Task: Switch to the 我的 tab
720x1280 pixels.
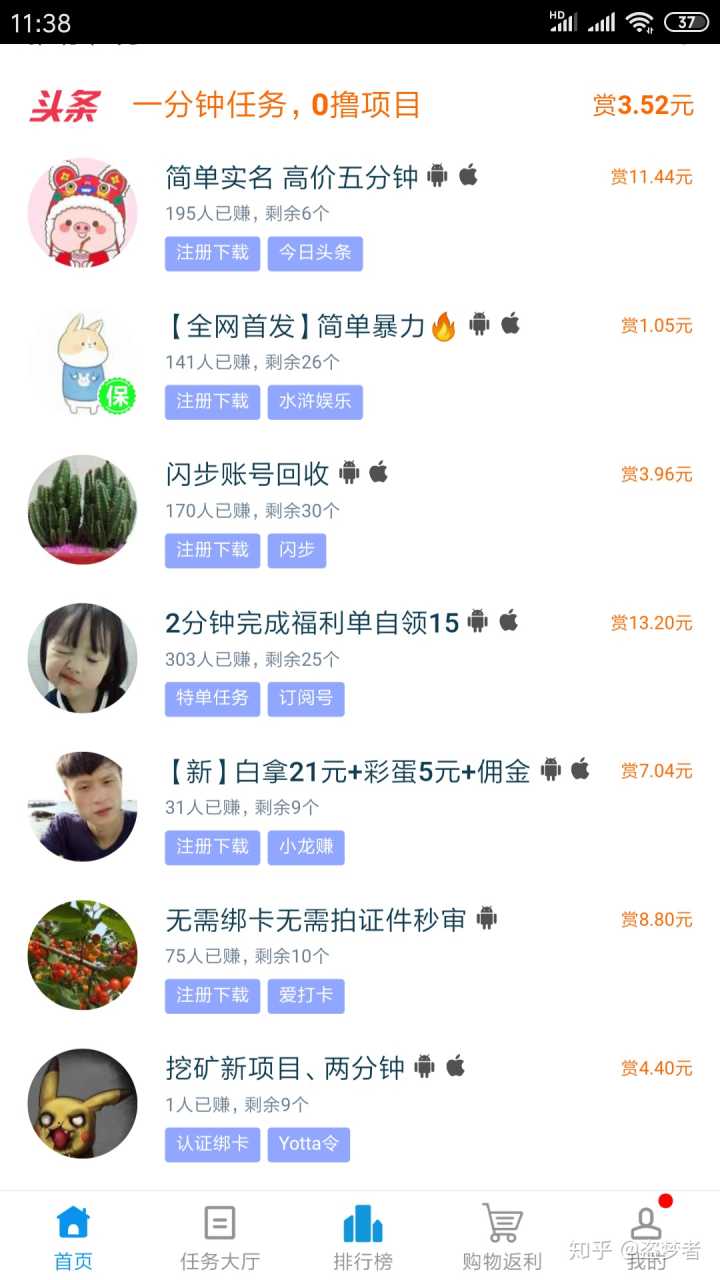Action: point(646,1236)
